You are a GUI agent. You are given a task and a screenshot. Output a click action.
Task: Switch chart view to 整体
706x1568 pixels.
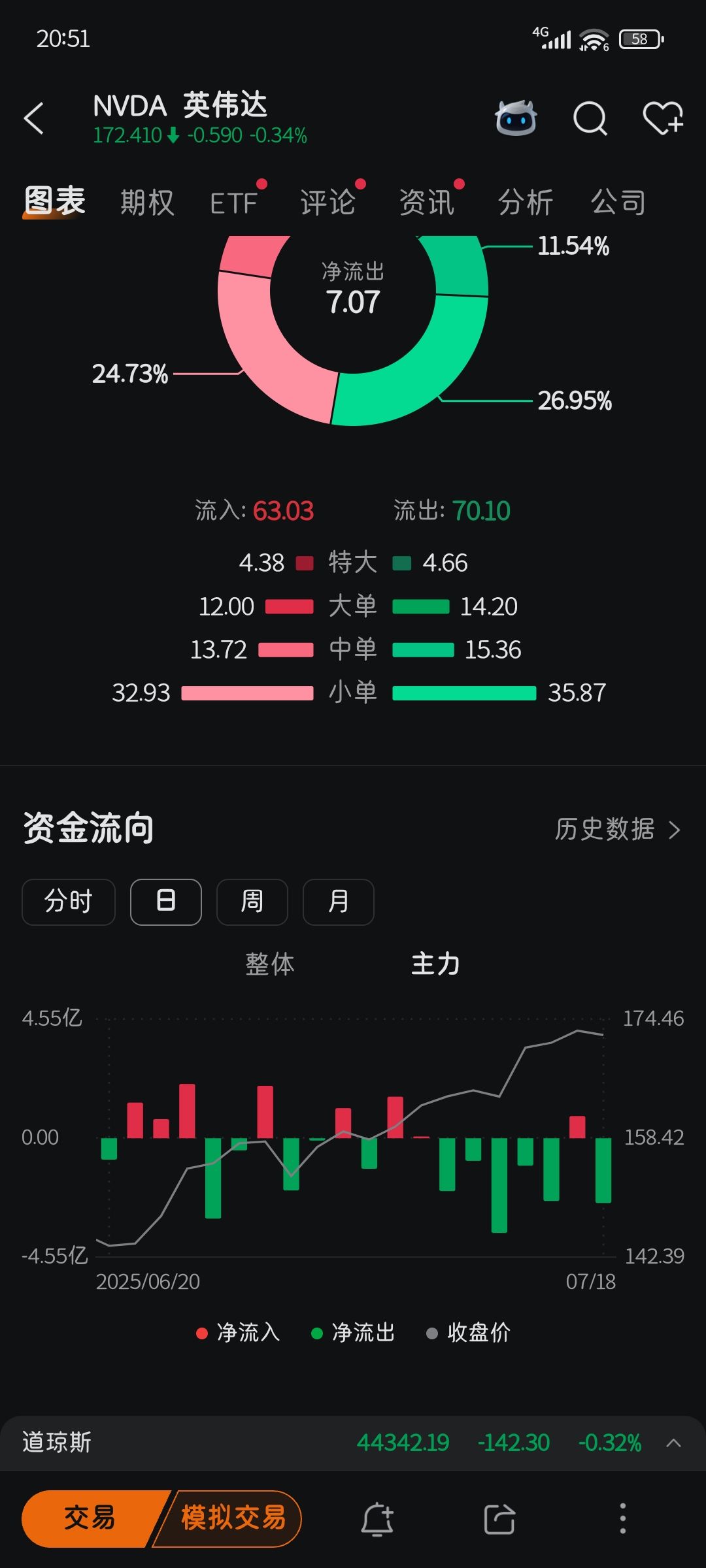(270, 964)
